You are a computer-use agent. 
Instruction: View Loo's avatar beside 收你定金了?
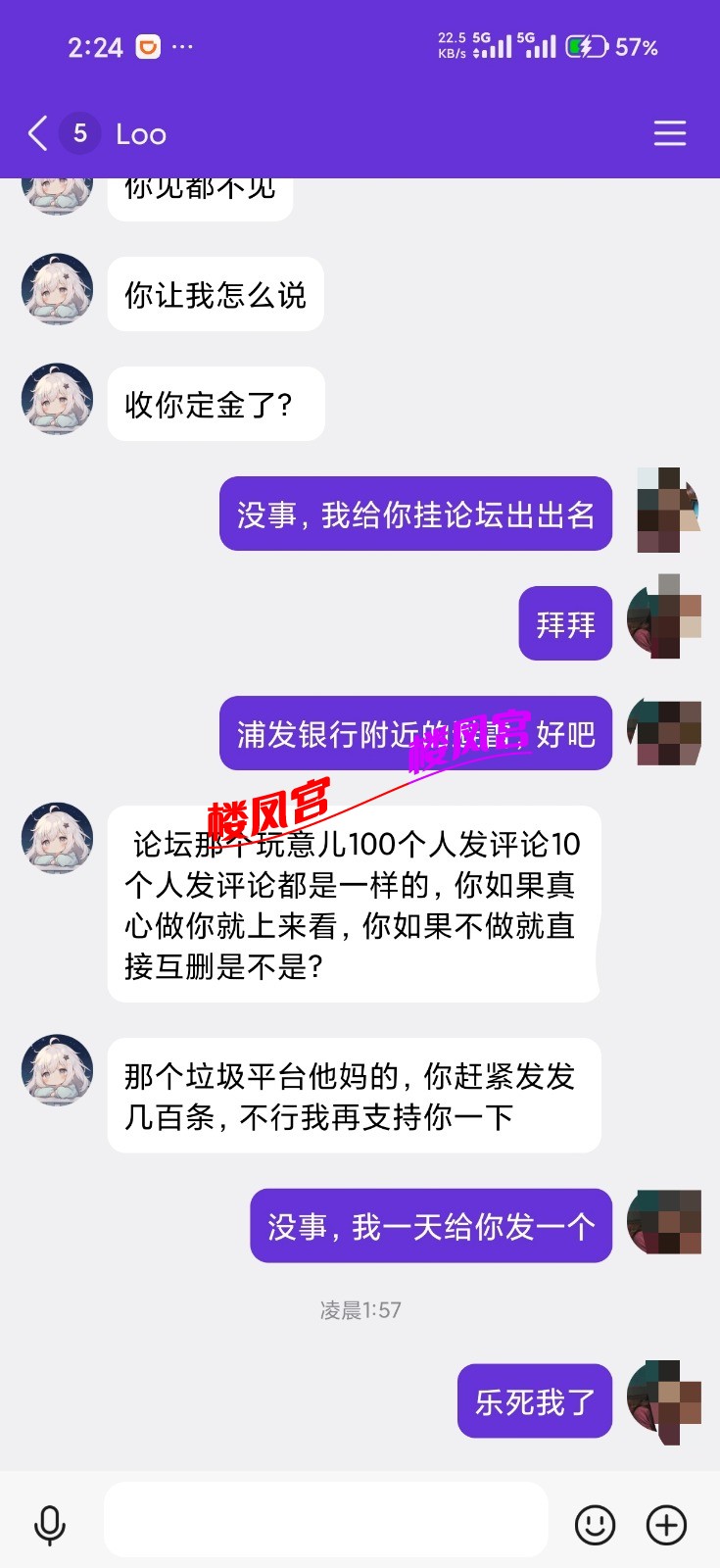point(57,400)
